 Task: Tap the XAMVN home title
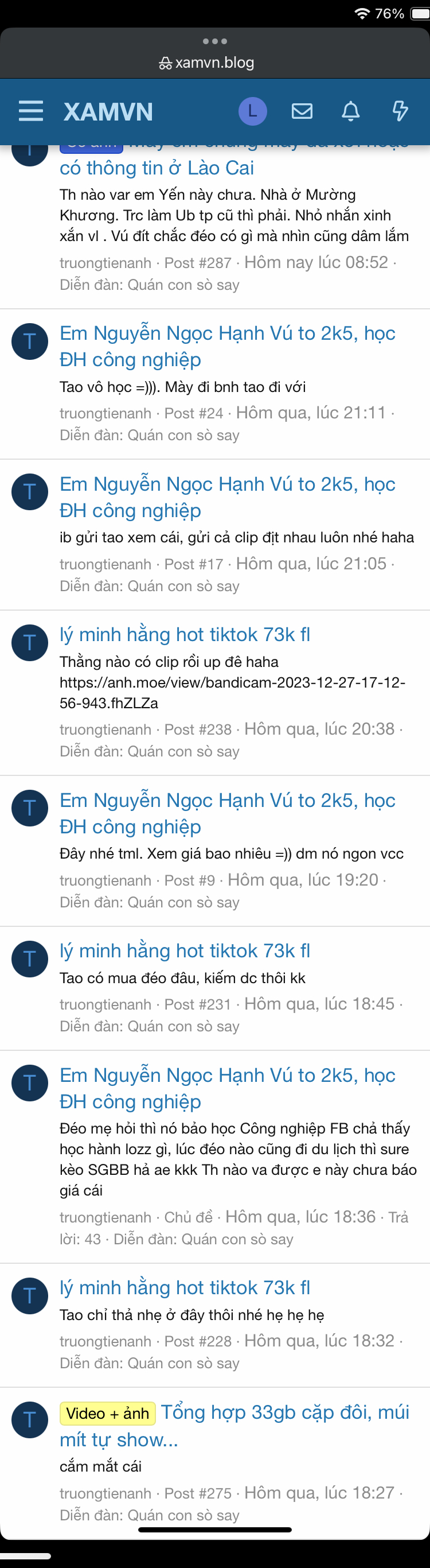coord(108,112)
